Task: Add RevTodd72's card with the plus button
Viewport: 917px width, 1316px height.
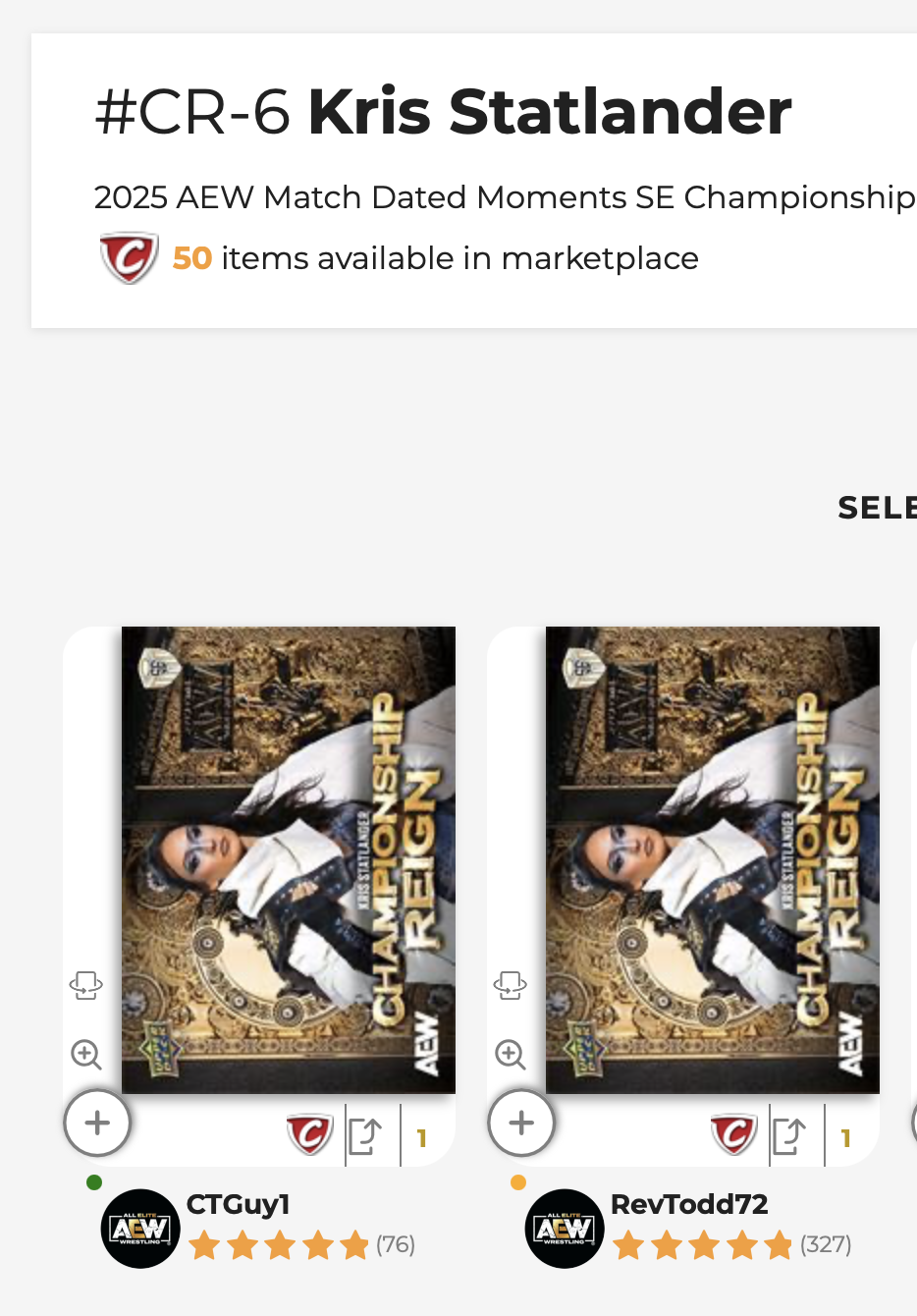Action: click(x=521, y=1123)
